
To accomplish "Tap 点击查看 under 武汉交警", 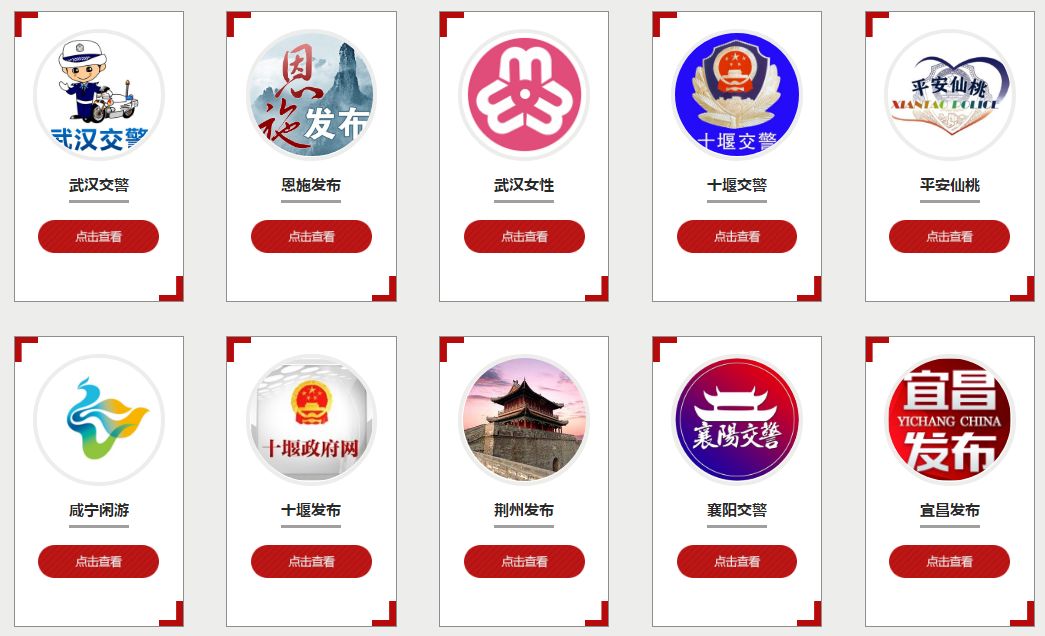I will coord(98,237).
